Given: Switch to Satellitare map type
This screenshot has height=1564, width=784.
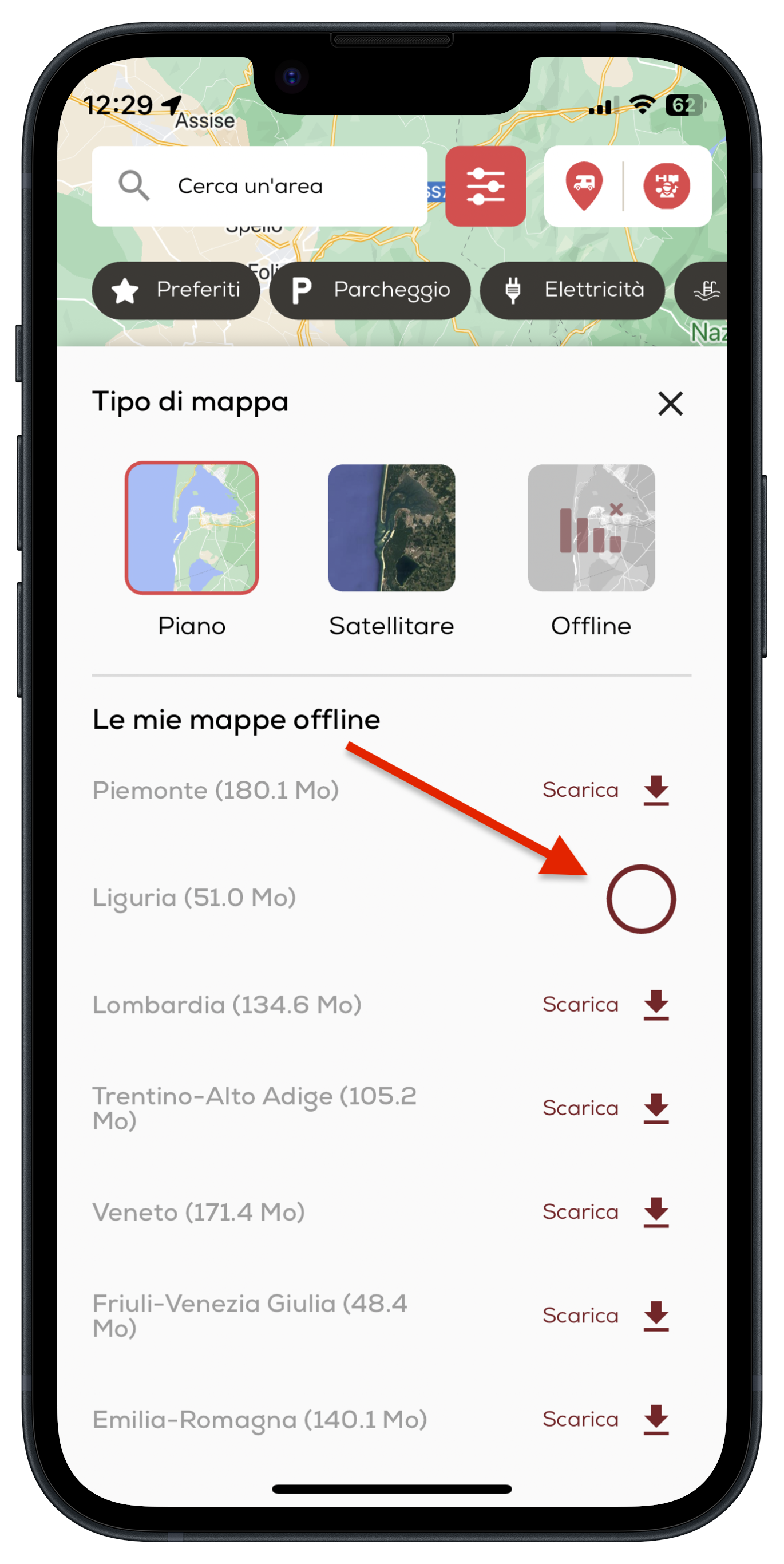Looking at the screenshot, I should 391,528.
